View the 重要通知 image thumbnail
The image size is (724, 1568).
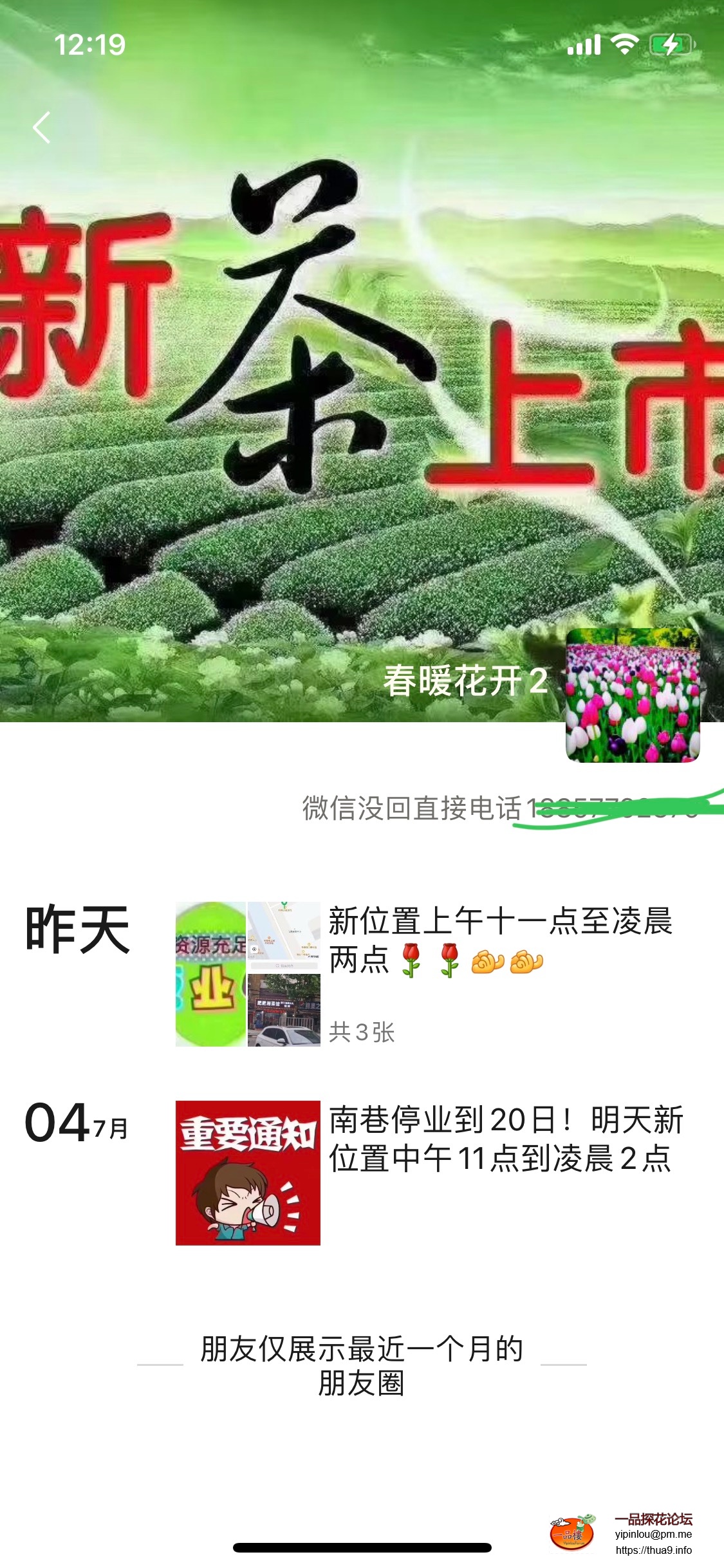[x=248, y=1172]
